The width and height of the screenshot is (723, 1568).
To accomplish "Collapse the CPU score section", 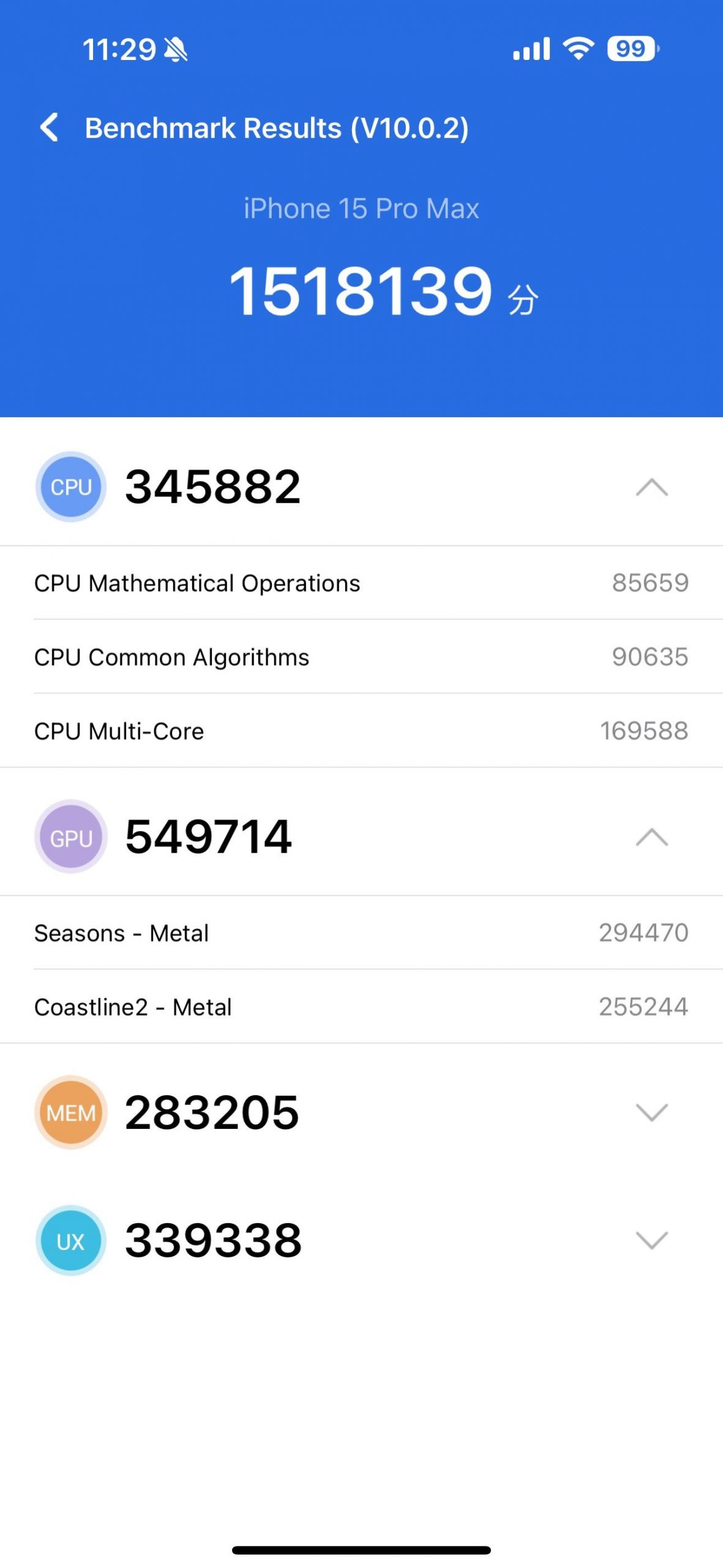I will pyautogui.click(x=651, y=488).
